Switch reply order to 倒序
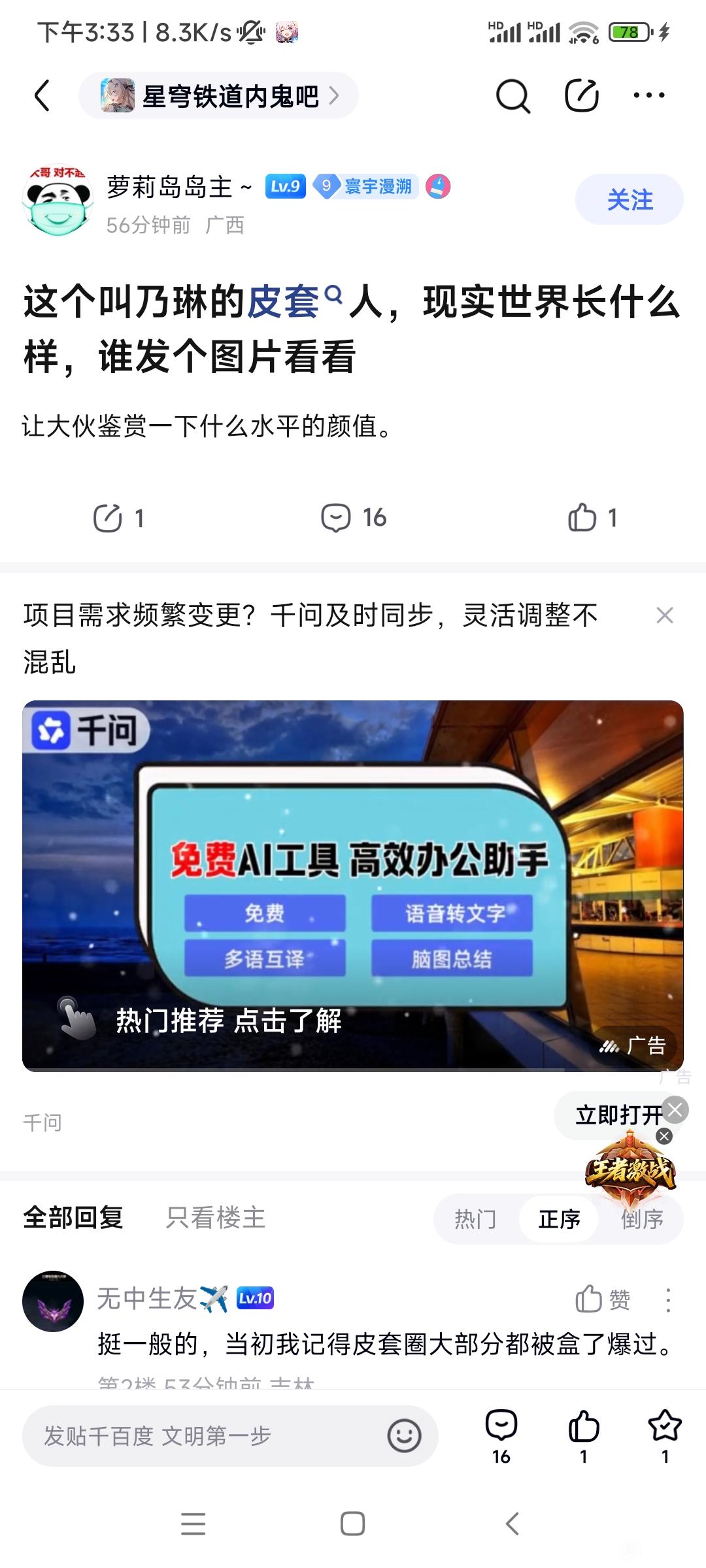Screen dimensions: 706x1568 643,1219
